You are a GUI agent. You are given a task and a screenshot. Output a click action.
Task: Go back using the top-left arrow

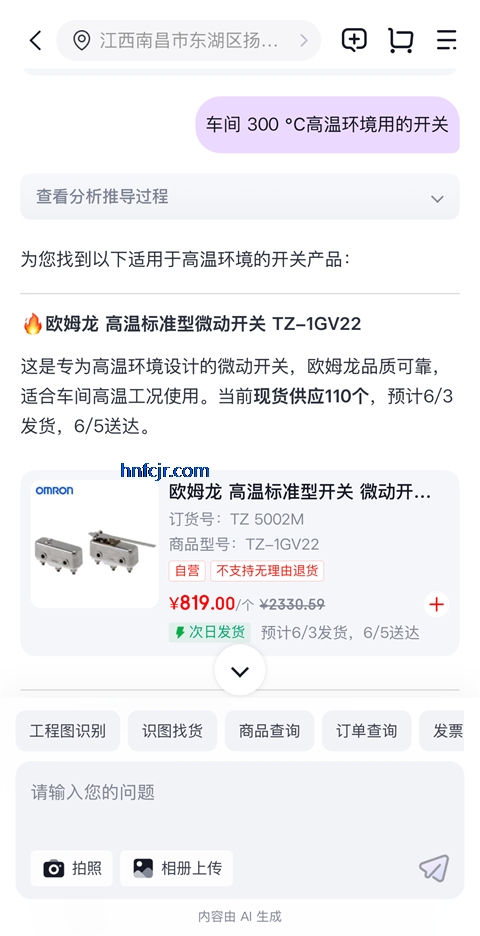click(x=36, y=41)
